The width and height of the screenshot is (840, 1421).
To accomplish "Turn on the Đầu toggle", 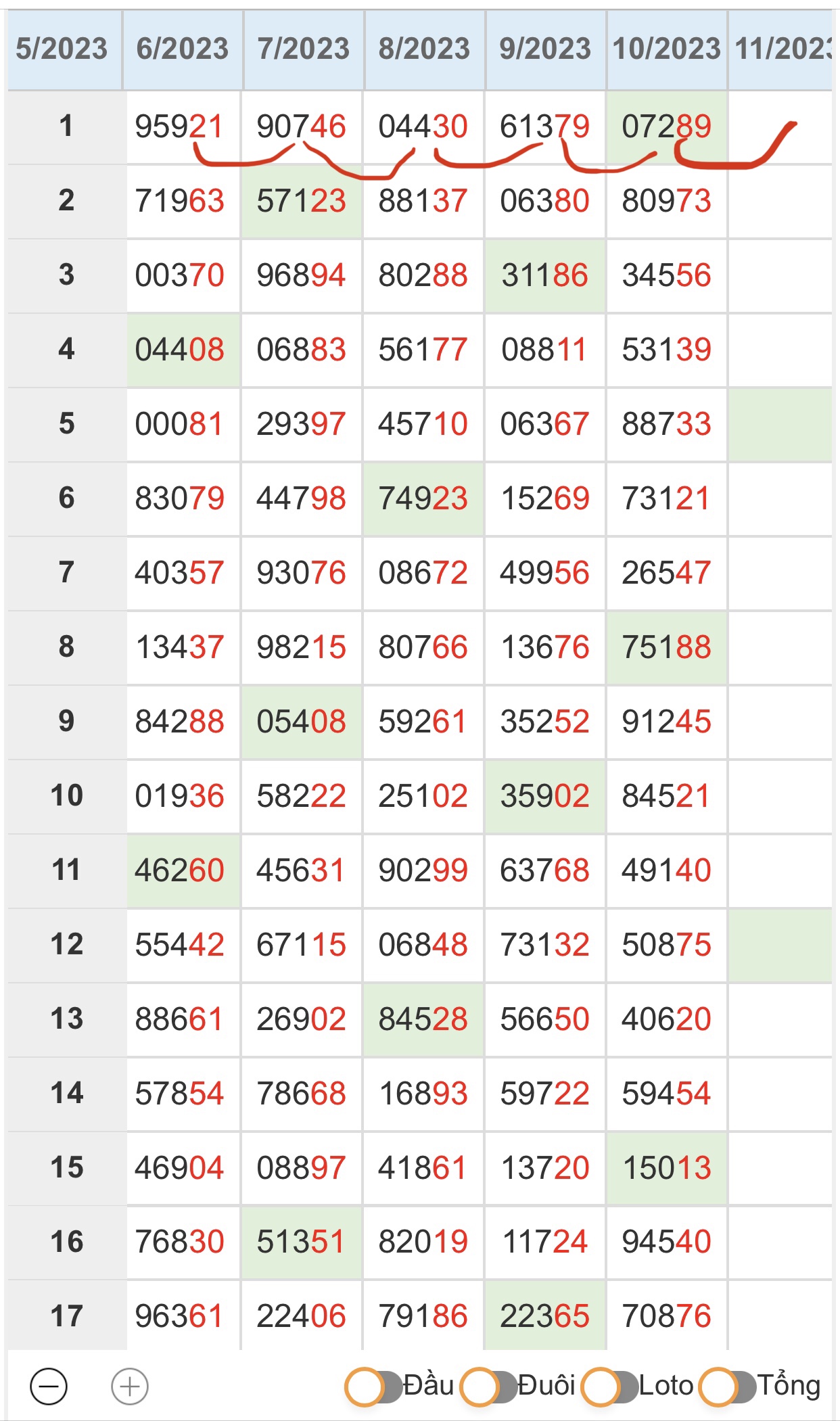I will pyautogui.click(x=374, y=1387).
